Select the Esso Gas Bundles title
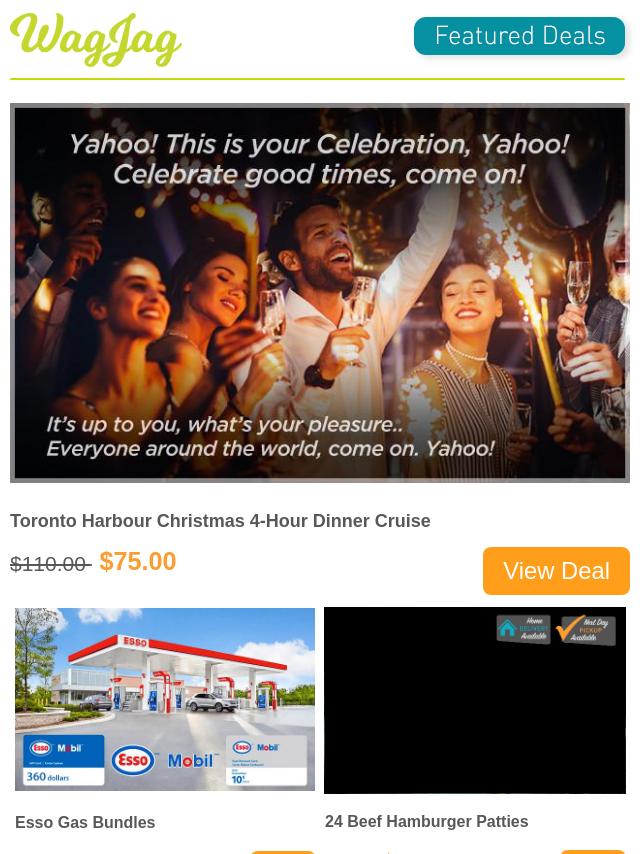The height and width of the screenshot is (854, 640). (x=85, y=823)
